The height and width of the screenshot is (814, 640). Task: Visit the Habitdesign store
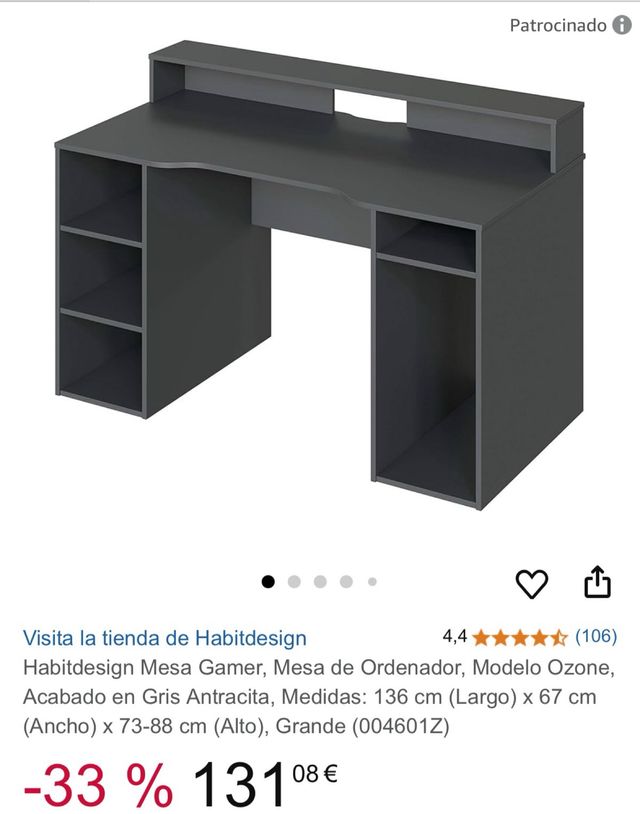[x=165, y=638]
